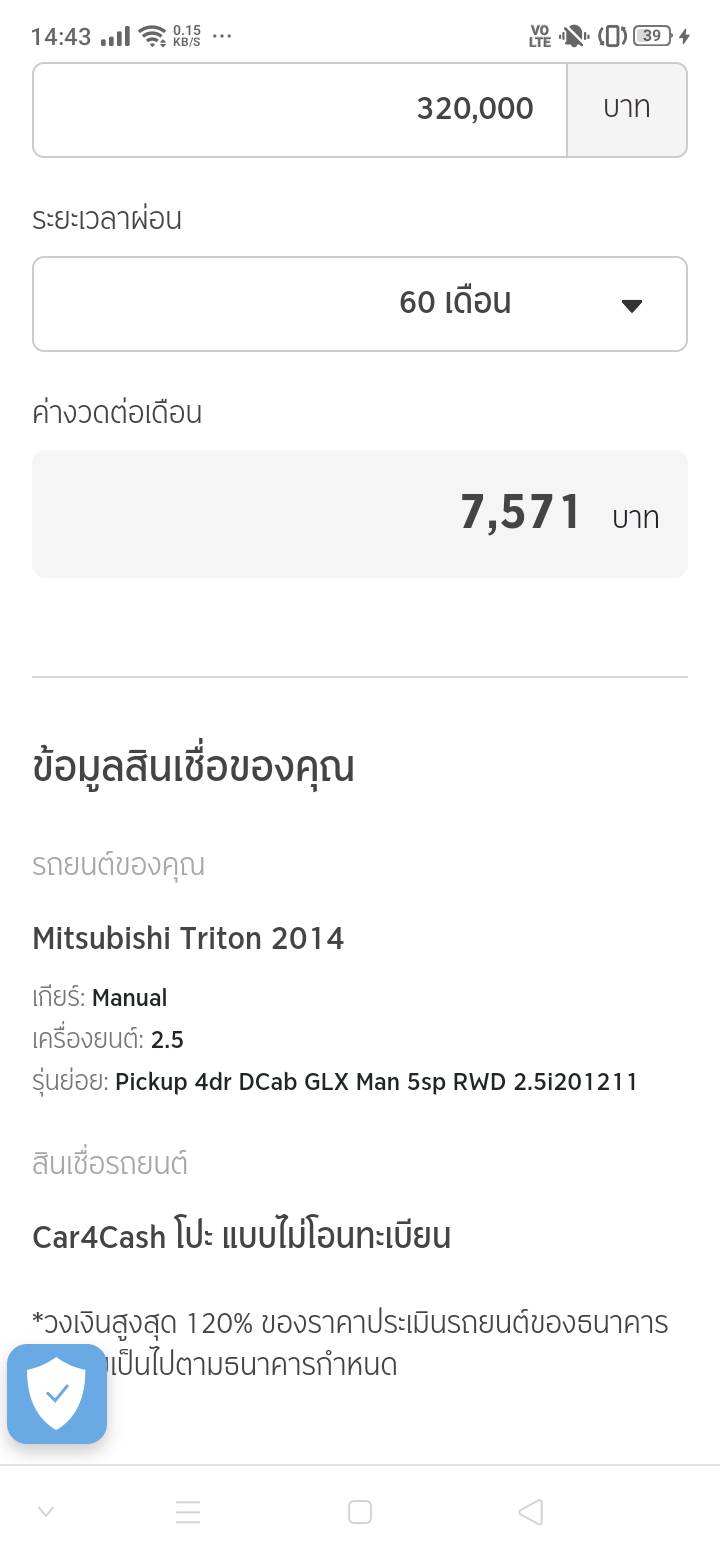The height and width of the screenshot is (1560, 720).
Task: Go back using the system back button
Action: 531,1512
